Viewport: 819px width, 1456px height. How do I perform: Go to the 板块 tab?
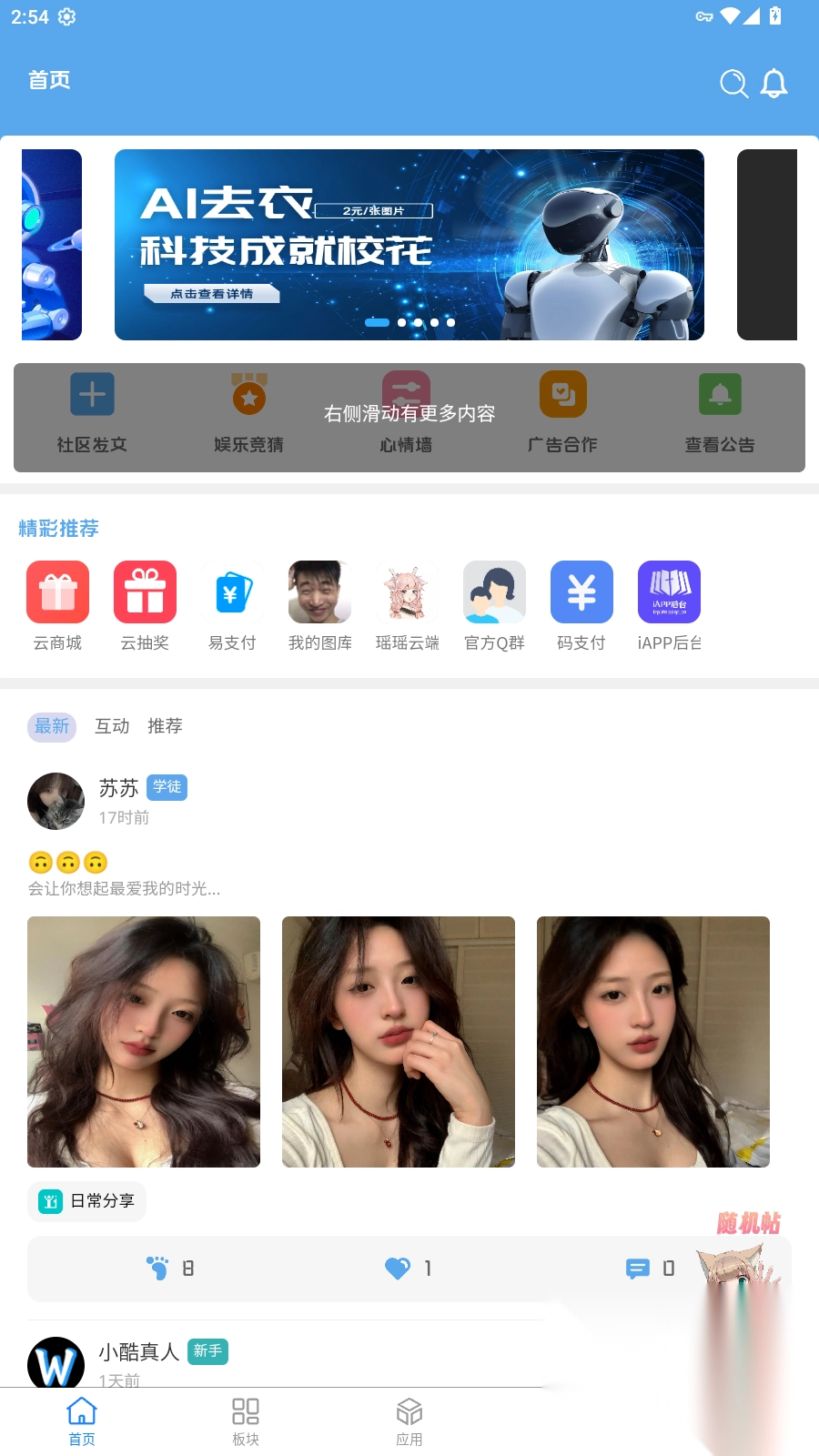click(246, 1421)
